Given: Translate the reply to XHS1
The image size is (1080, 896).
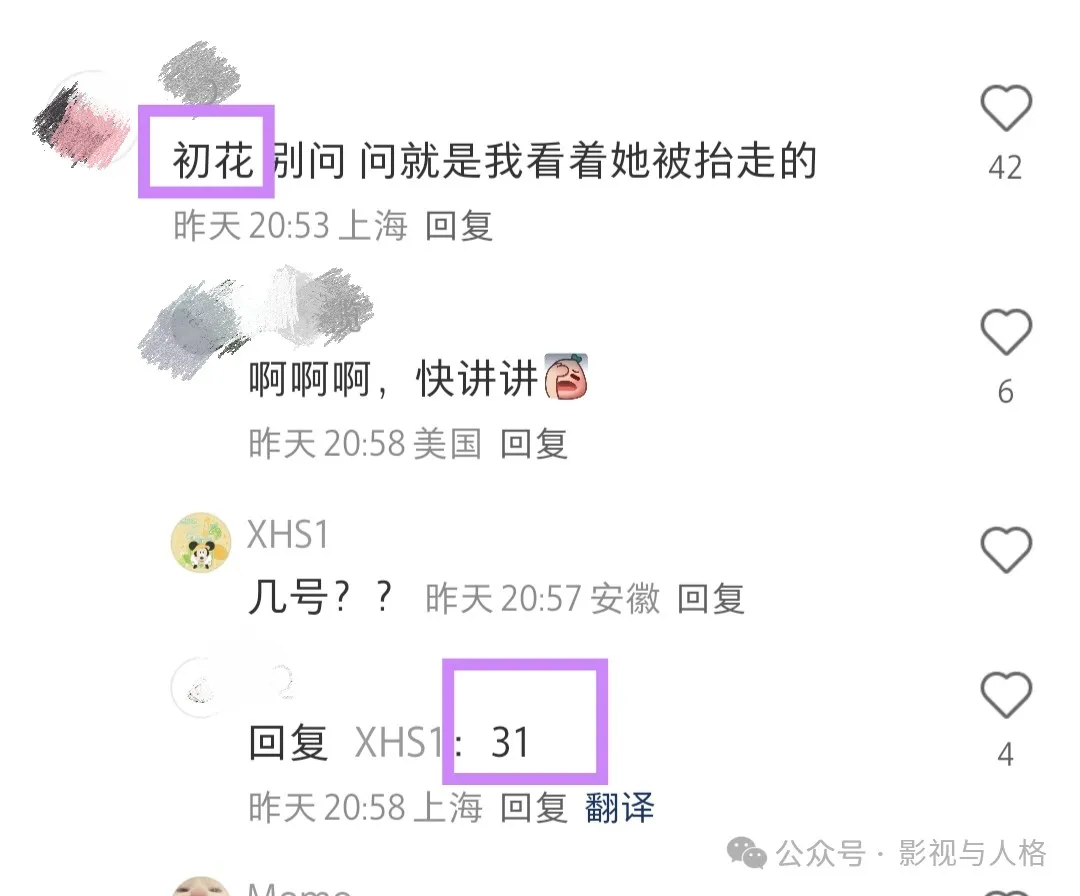Looking at the screenshot, I should pos(620,806).
